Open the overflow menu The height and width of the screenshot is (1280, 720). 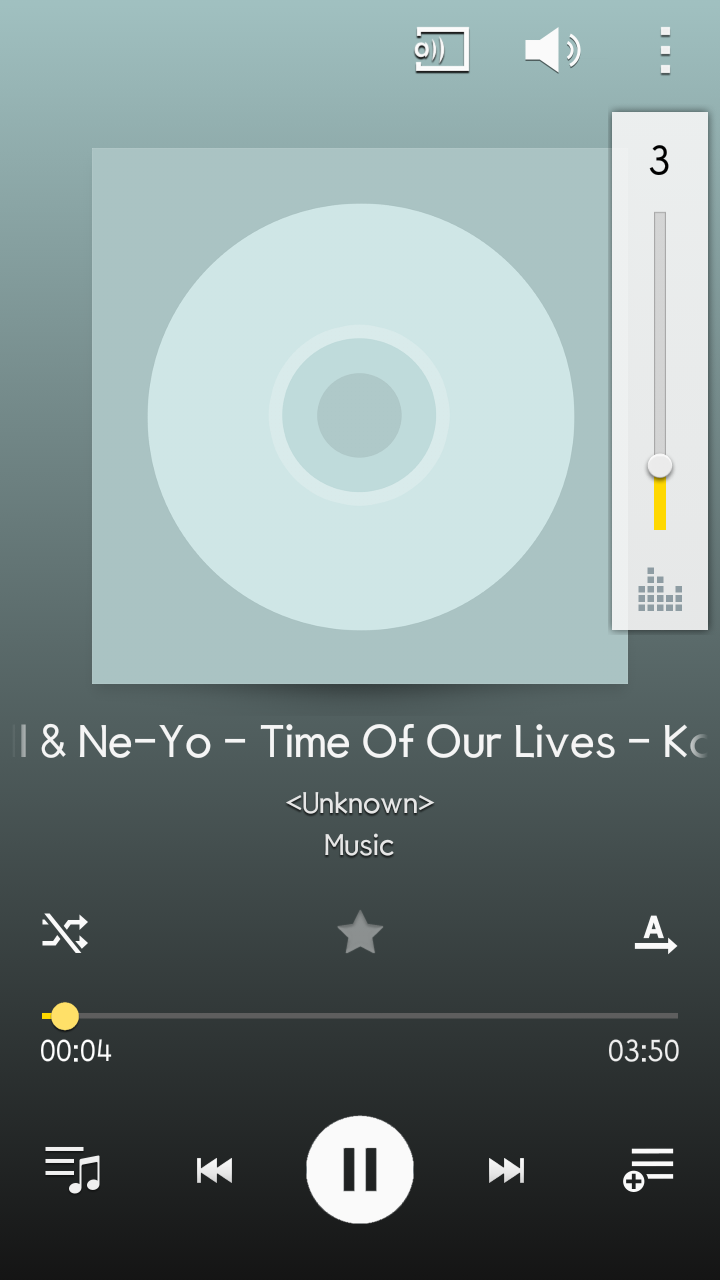[665, 50]
